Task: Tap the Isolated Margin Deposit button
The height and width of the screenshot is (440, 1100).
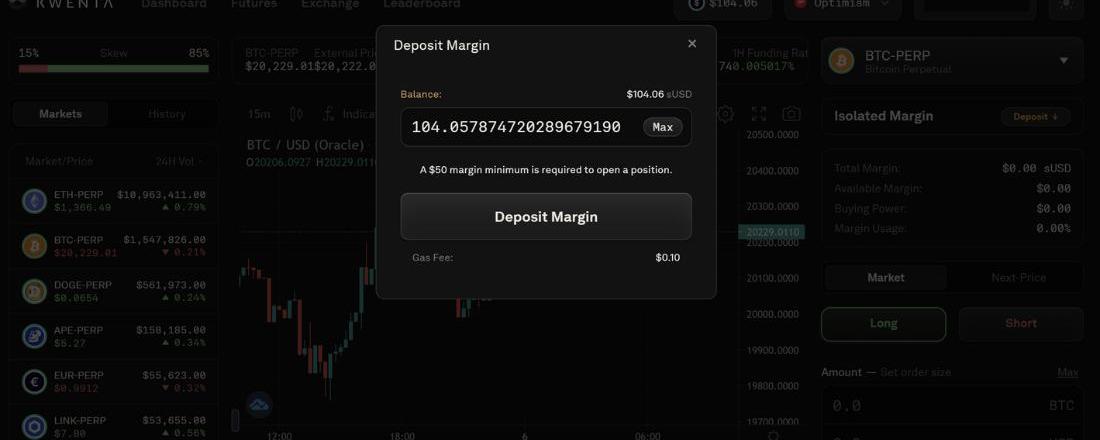Action: pyautogui.click(x=1035, y=117)
